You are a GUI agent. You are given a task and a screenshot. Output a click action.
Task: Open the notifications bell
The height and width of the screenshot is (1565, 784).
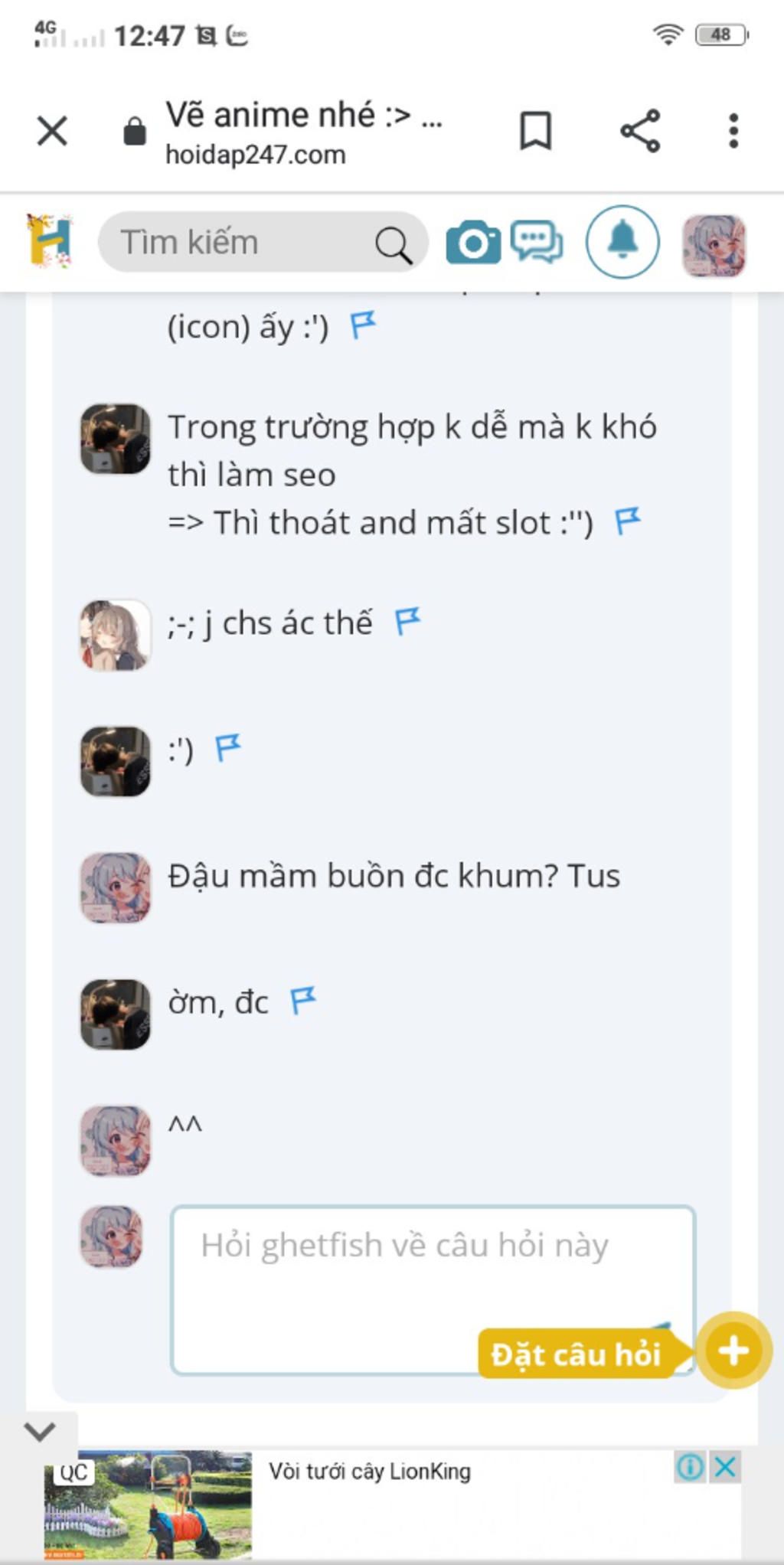(622, 242)
